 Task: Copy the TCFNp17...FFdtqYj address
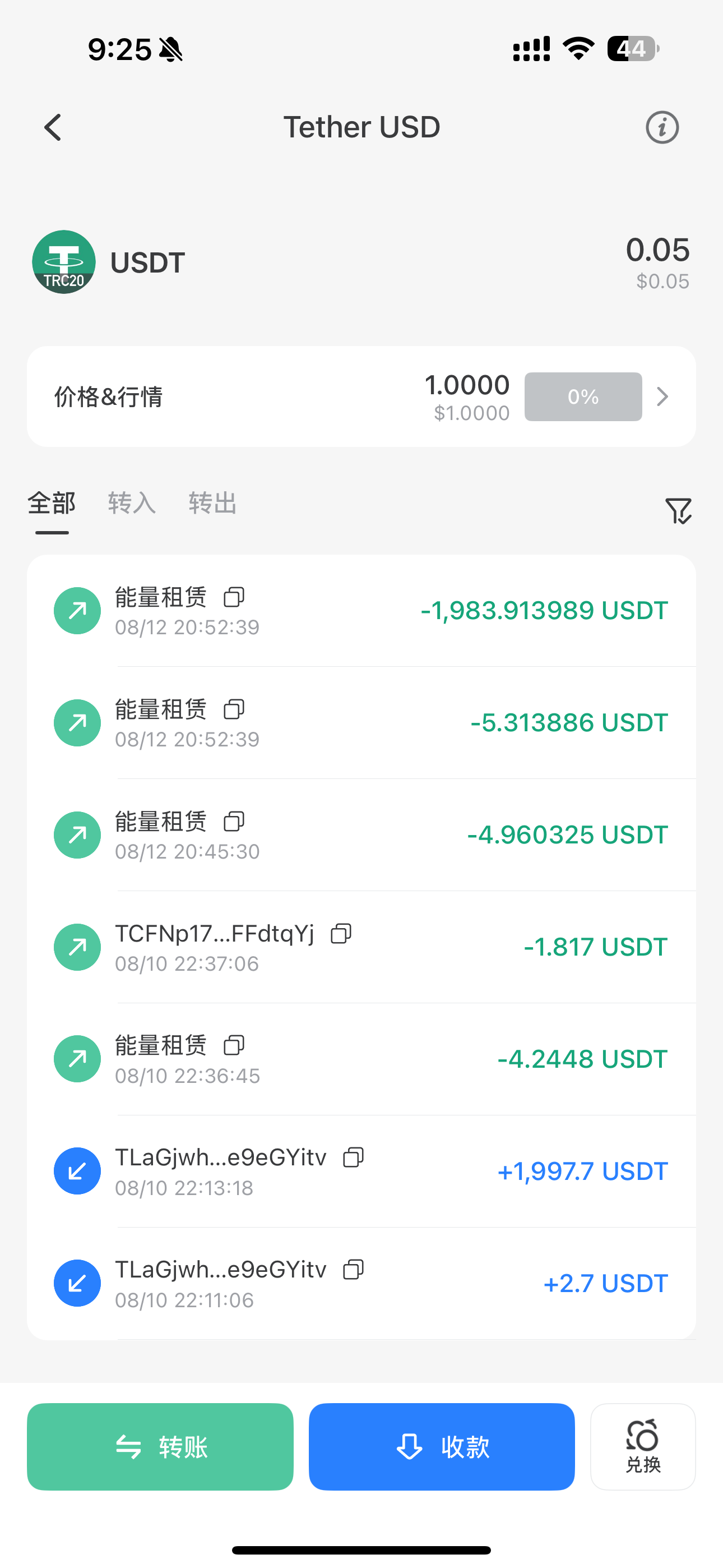tap(341, 934)
